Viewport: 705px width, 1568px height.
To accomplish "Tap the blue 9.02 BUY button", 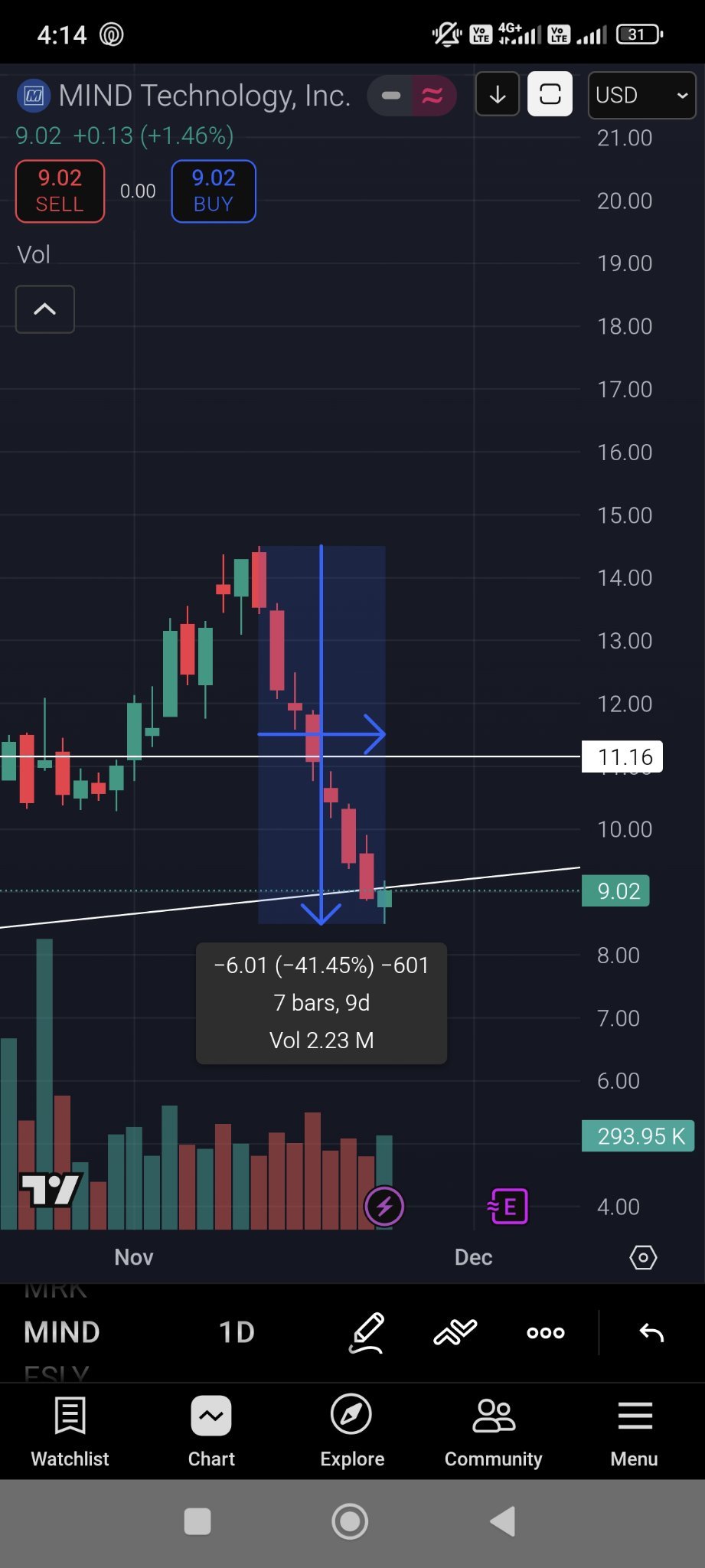I will [x=214, y=191].
